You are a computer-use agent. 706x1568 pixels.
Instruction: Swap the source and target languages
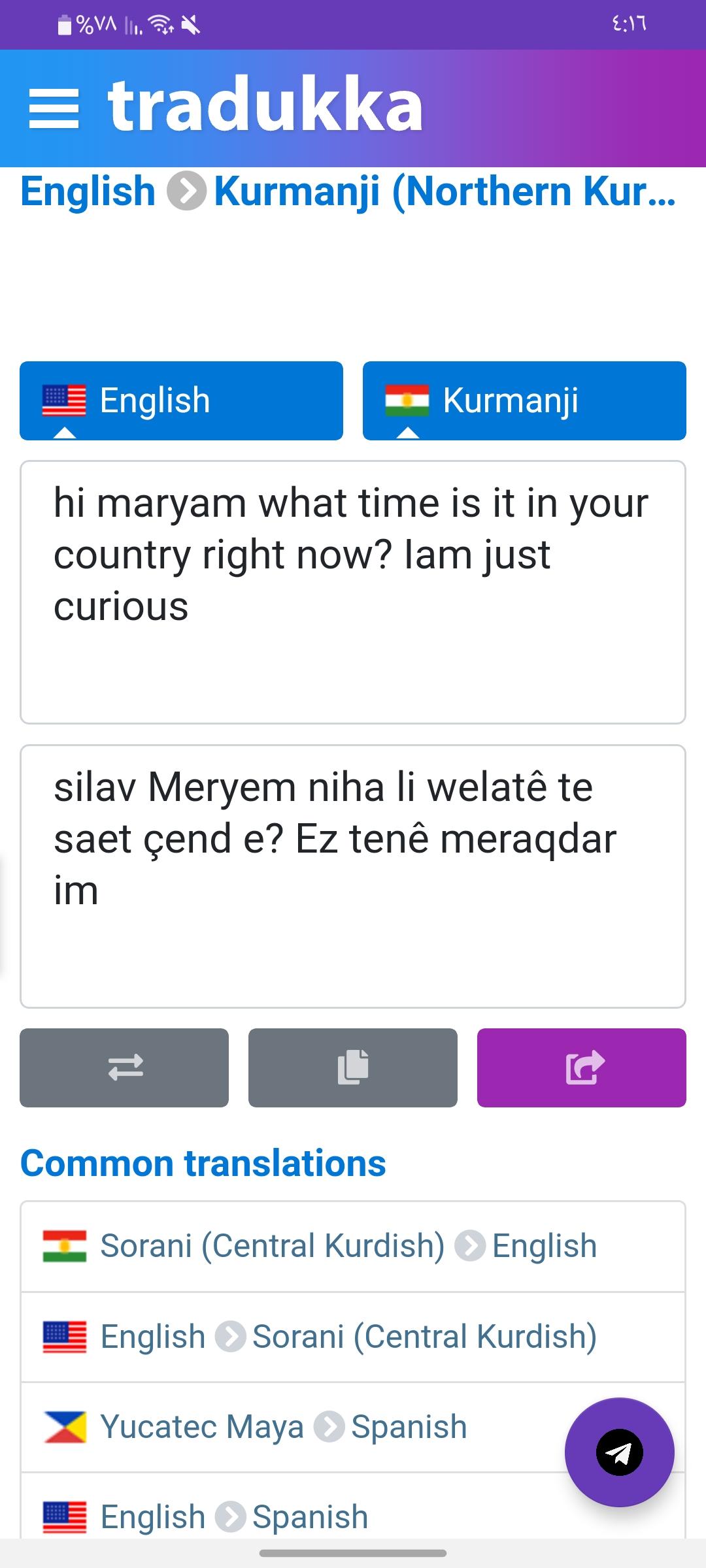coord(124,1068)
